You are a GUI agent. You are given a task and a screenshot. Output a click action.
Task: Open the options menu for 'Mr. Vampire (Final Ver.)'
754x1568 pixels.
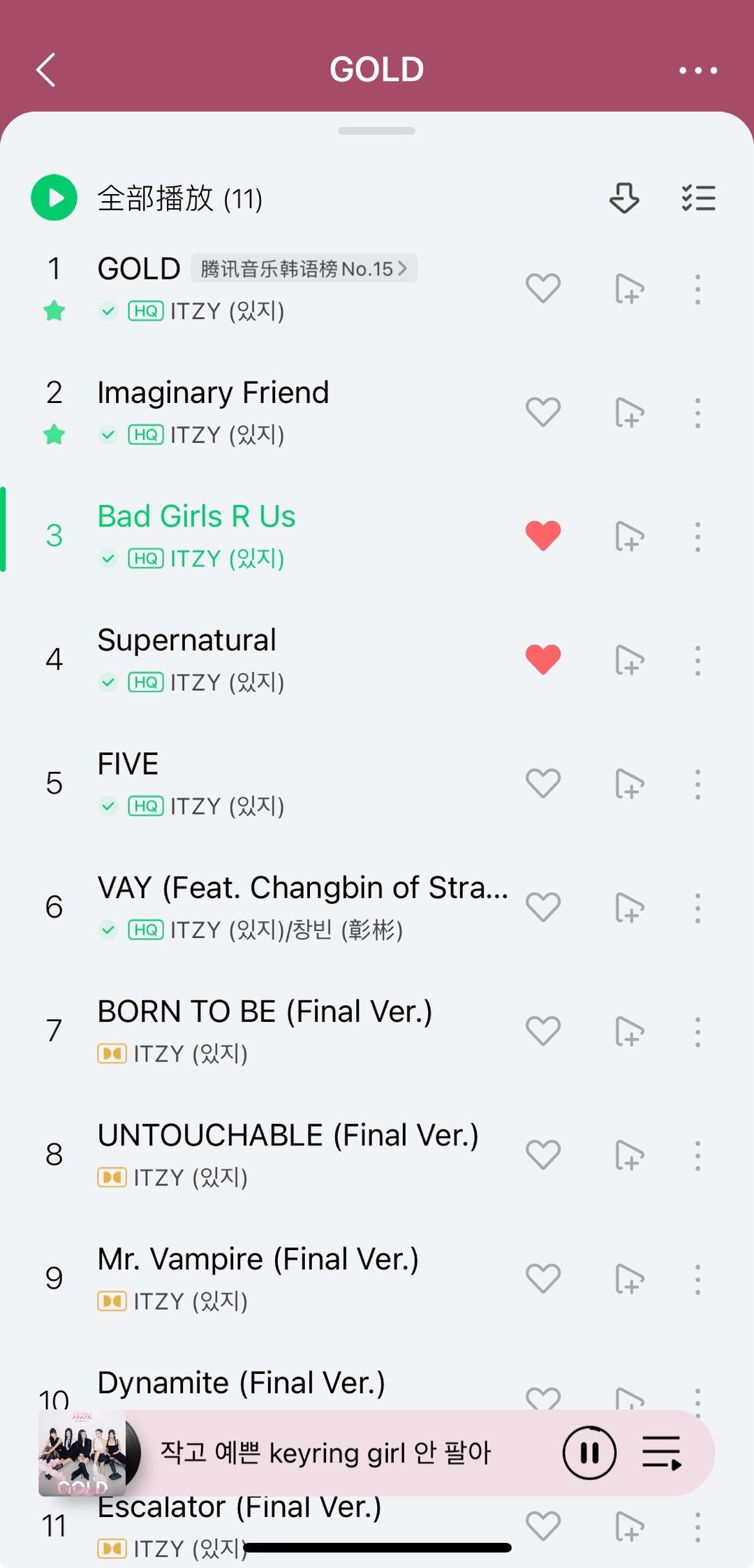tap(697, 1278)
